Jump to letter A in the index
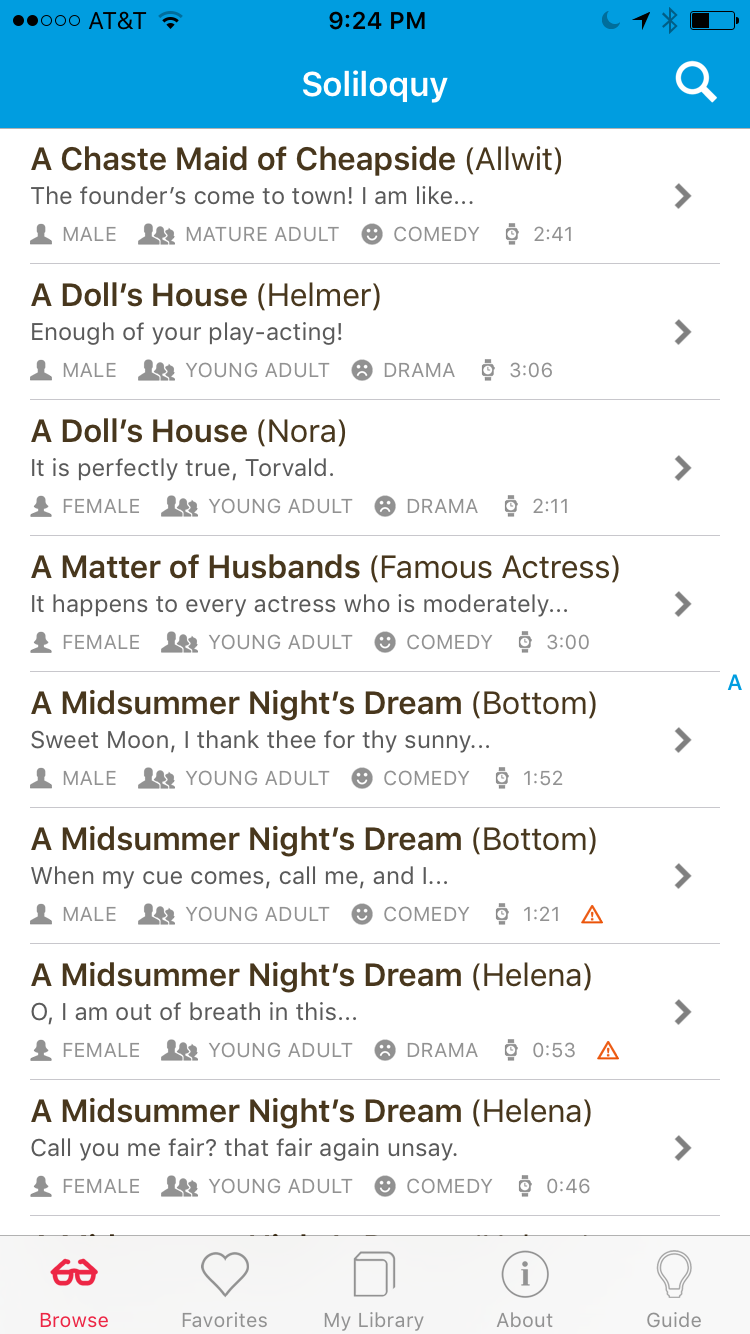 click(735, 684)
